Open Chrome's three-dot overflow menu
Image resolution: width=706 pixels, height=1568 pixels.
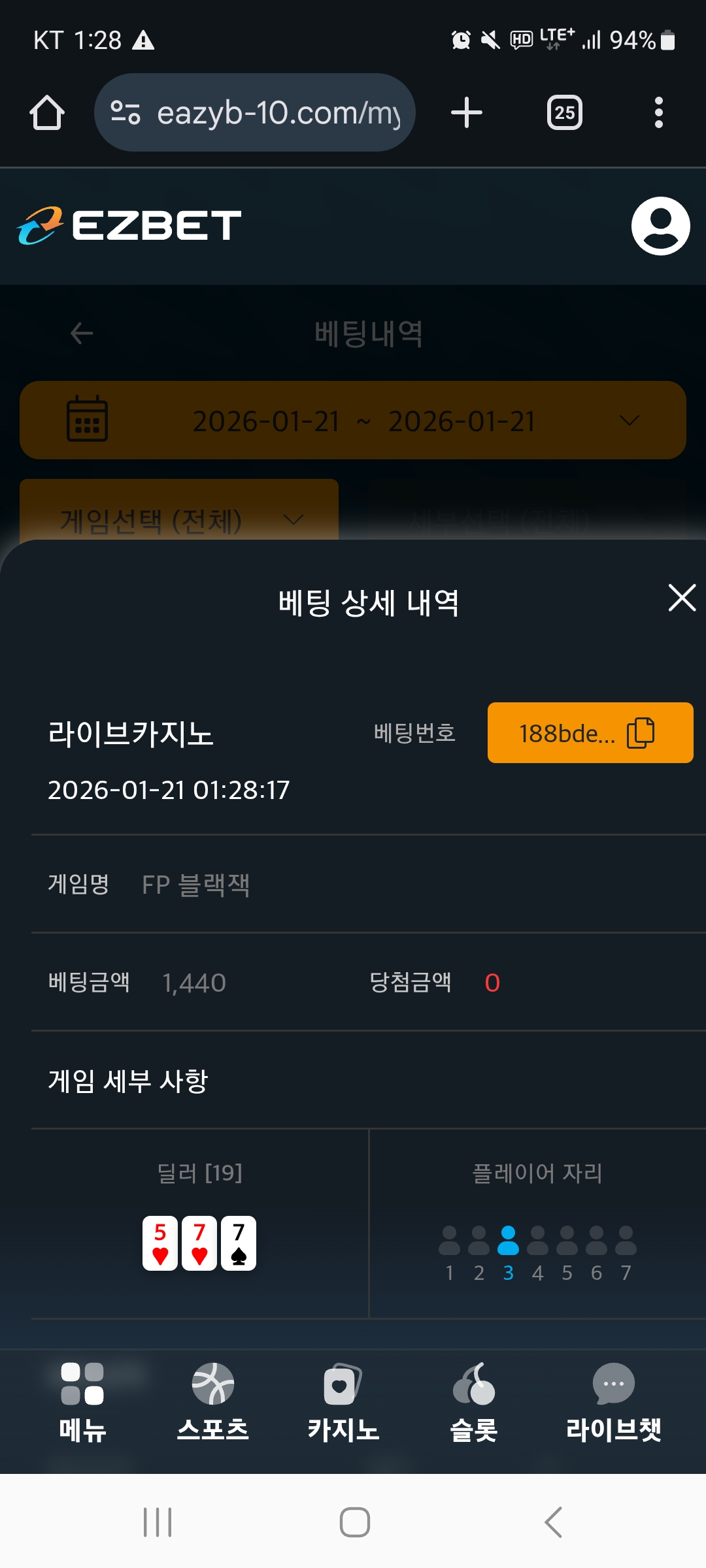click(x=659, y=111)
